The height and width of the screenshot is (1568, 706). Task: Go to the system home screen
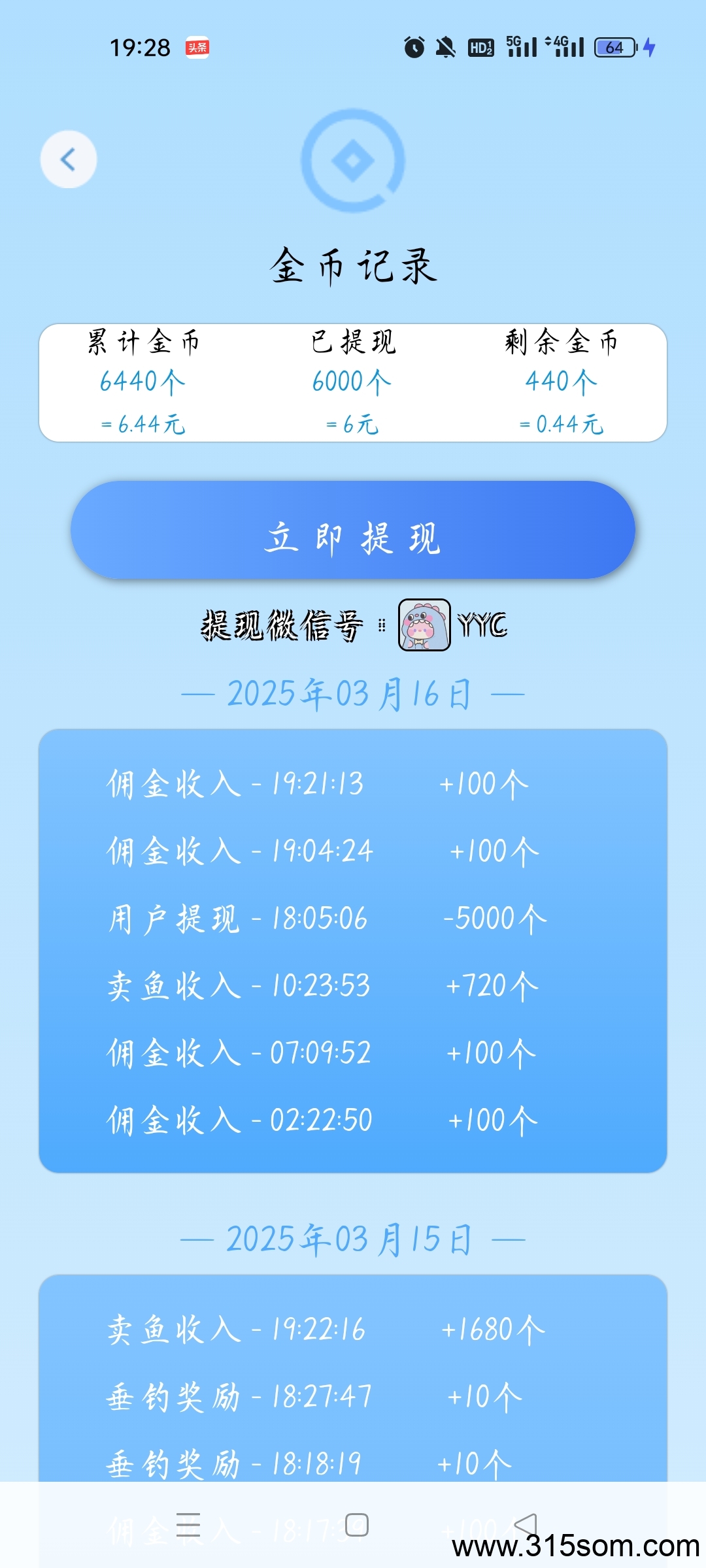356,1526
